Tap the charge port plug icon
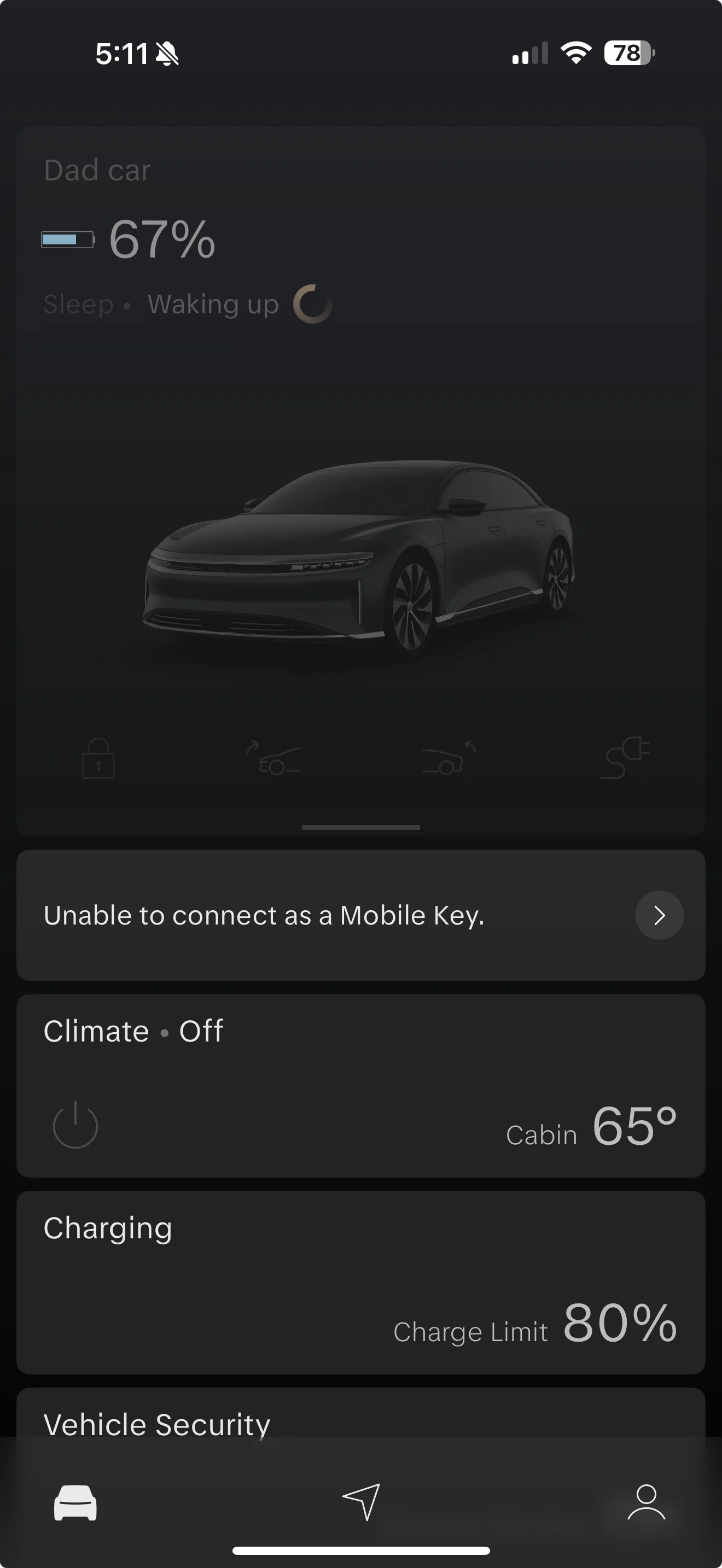This screenshot has height=1568, width=722. point(625,758)
